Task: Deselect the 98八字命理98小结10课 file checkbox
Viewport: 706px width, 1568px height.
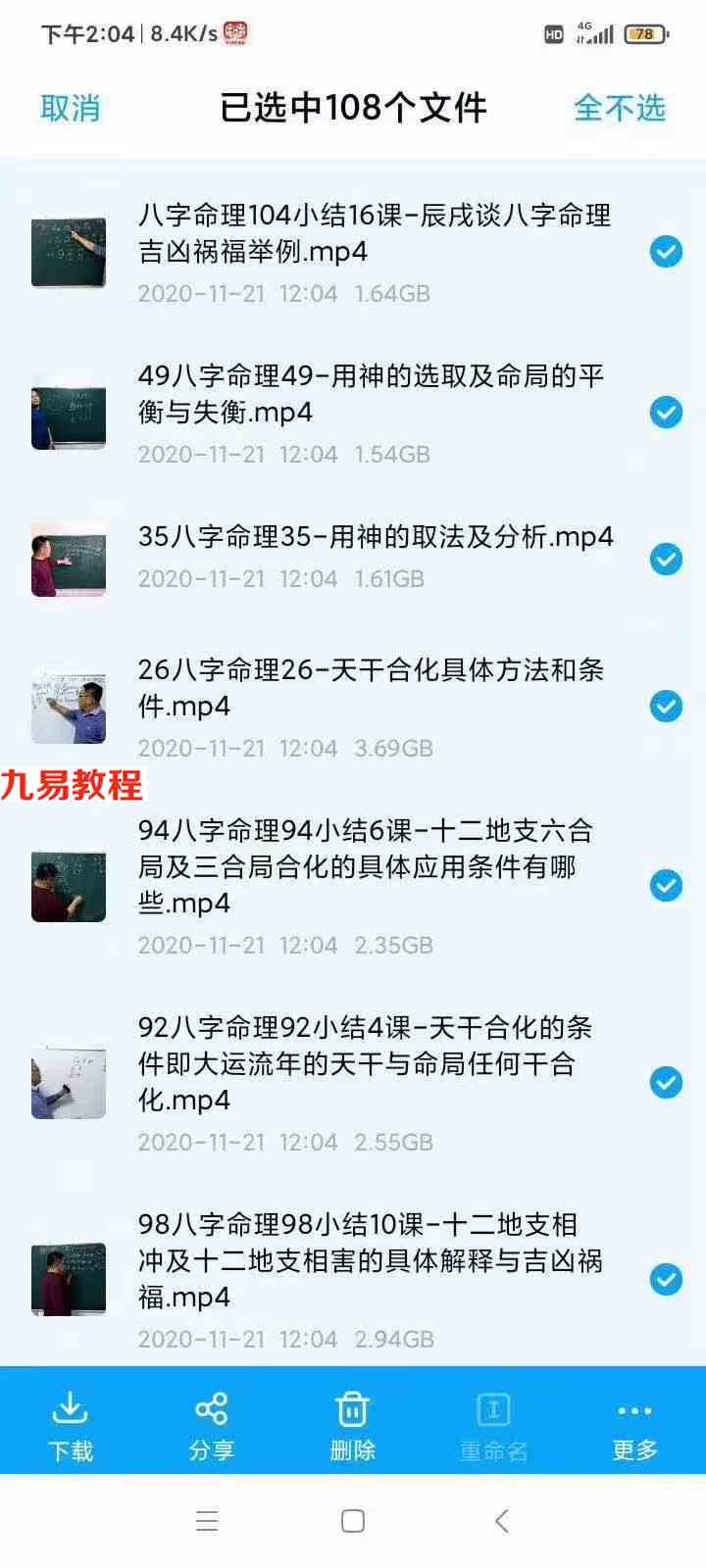Action: 666,1280
